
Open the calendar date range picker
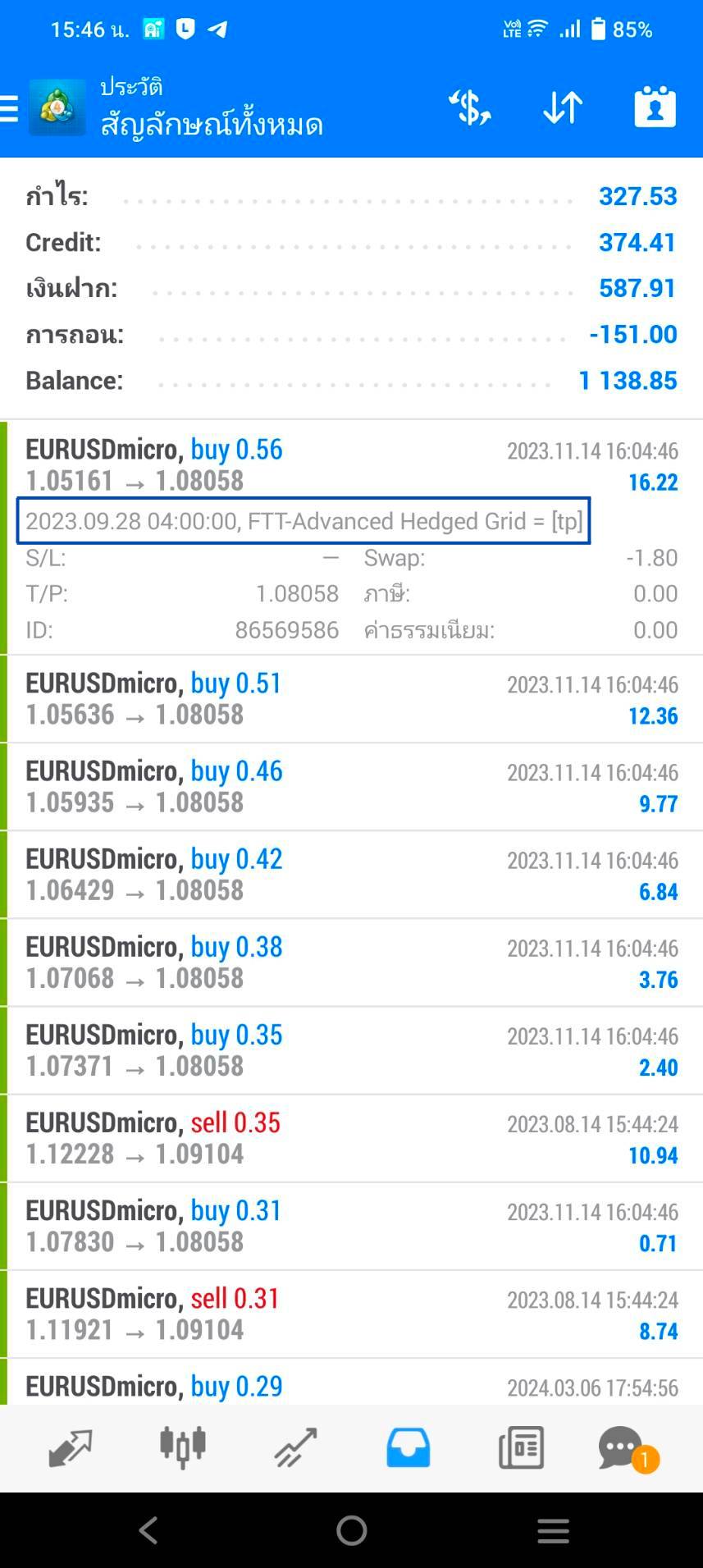coord(655,107)
